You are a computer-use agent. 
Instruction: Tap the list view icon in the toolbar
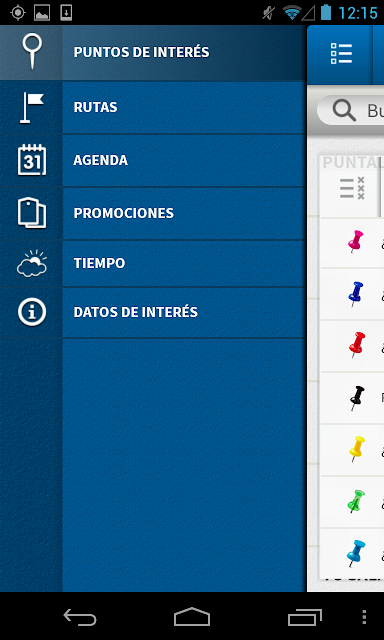click(x=341, y=54)
